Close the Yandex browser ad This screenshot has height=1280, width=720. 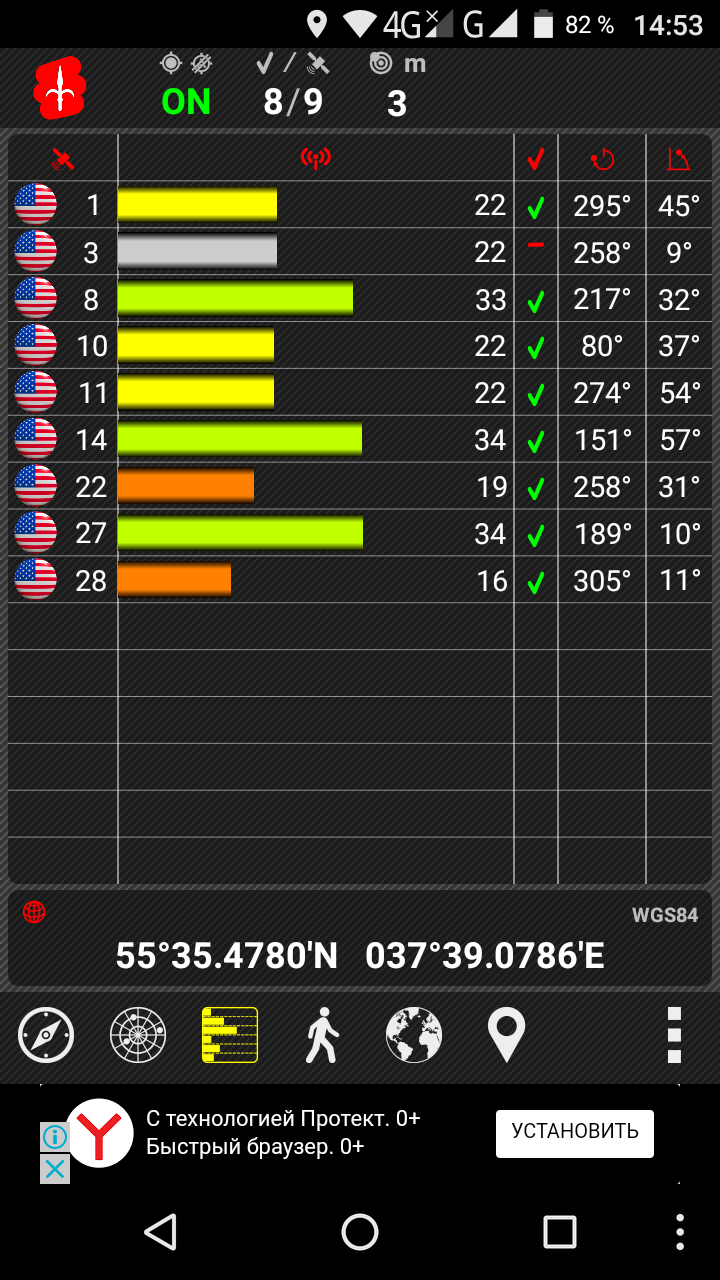(x=55, y=1168)
